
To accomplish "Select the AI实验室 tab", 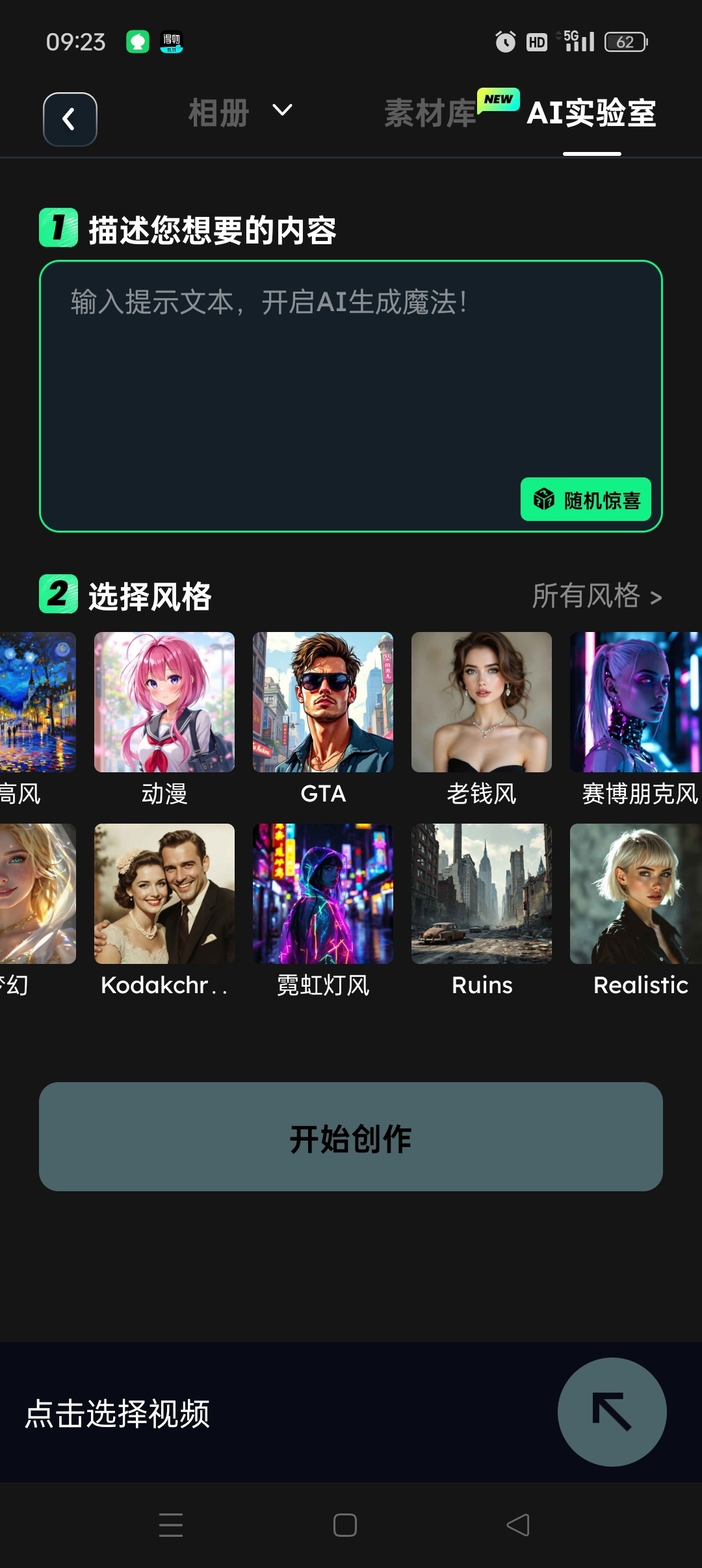I will 591,114.
